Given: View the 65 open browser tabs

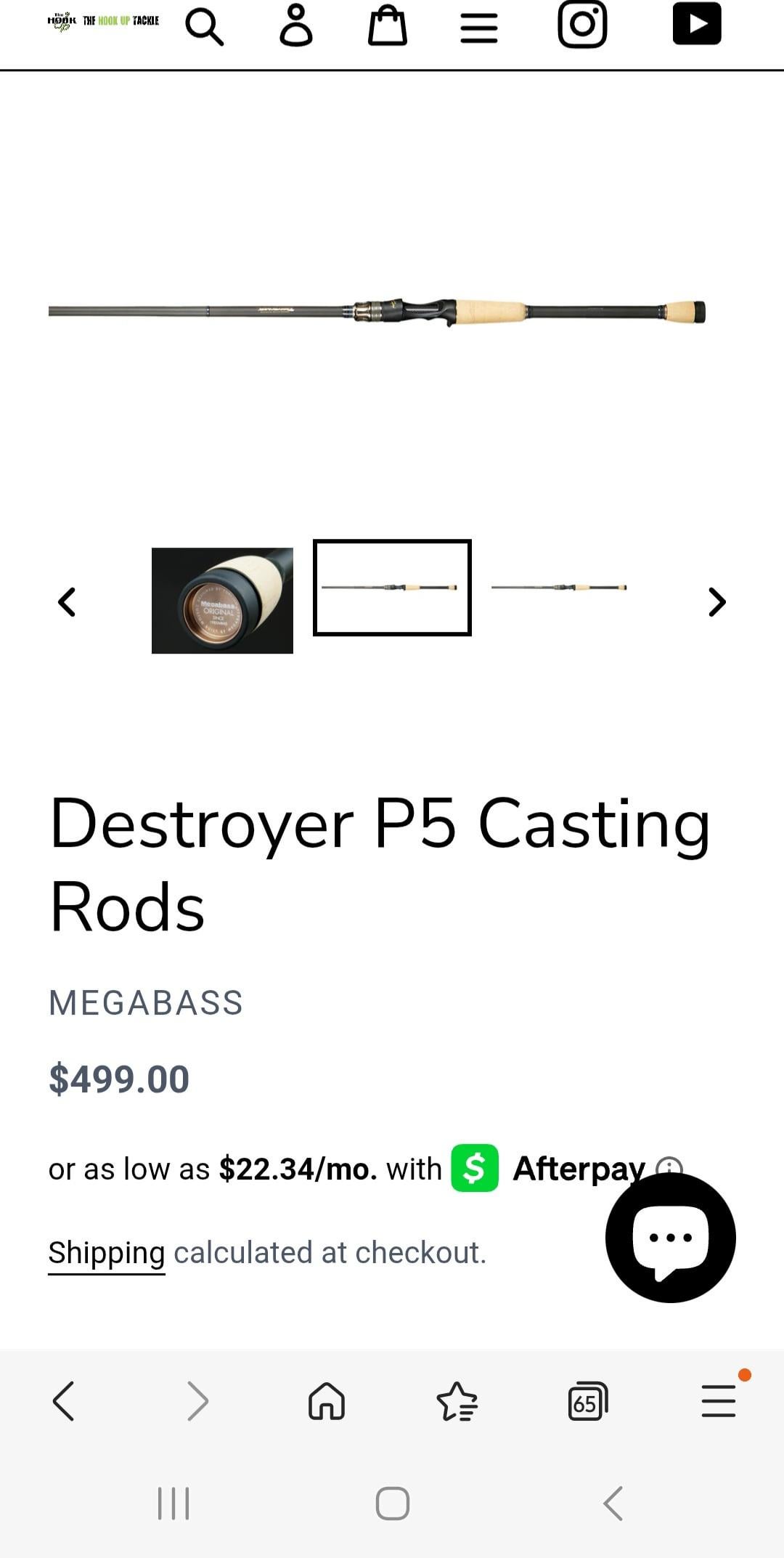Looking at the screenshot, I should coord(587,1401).
